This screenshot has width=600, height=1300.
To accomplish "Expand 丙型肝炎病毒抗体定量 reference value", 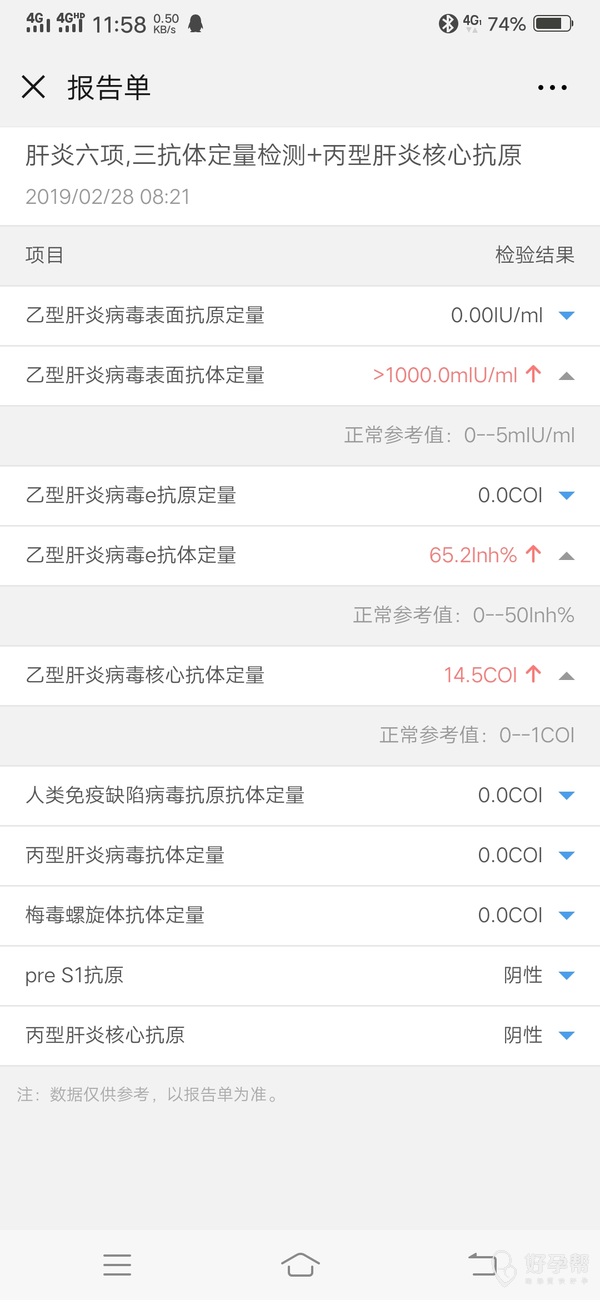I will tap(567, 856).
